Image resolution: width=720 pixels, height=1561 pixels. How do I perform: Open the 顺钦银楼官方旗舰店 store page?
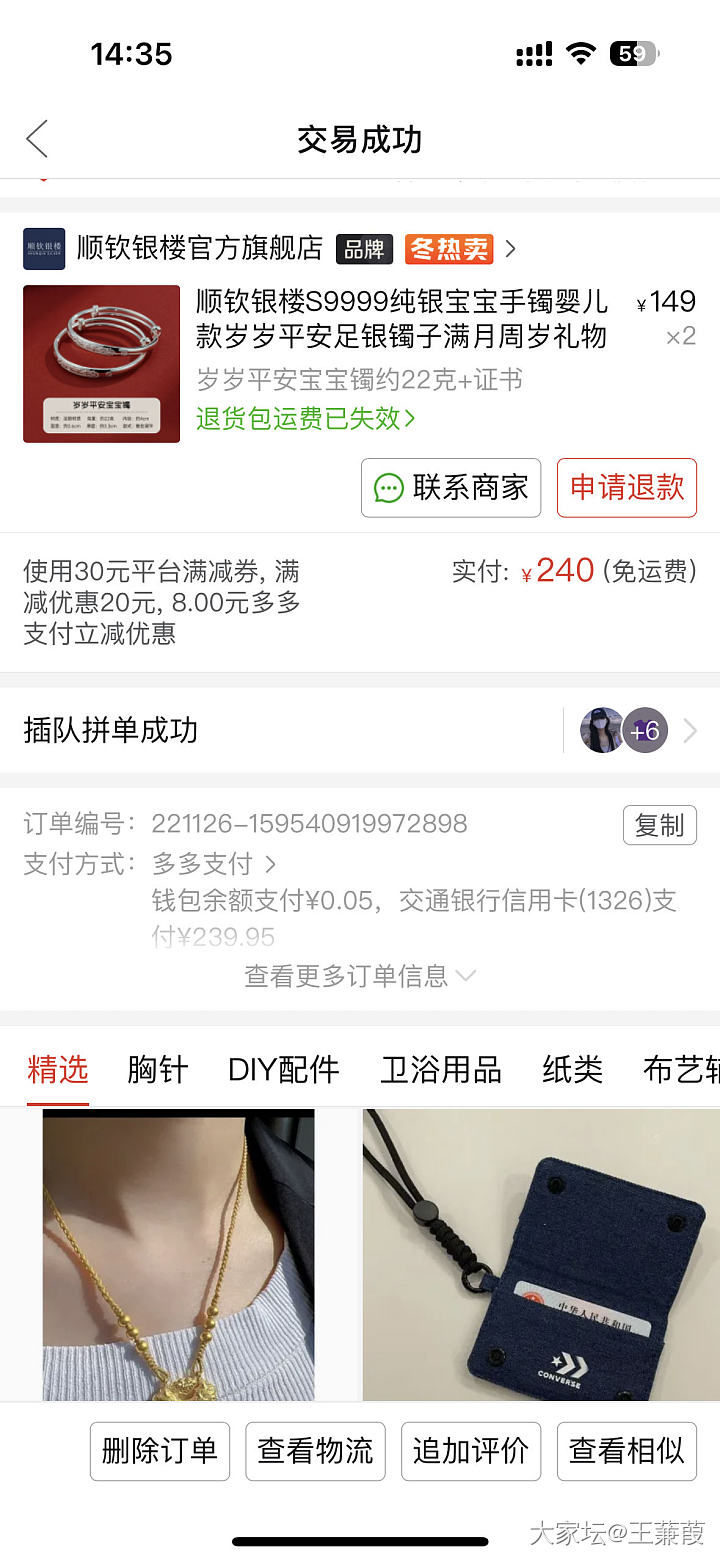[200, 248]
